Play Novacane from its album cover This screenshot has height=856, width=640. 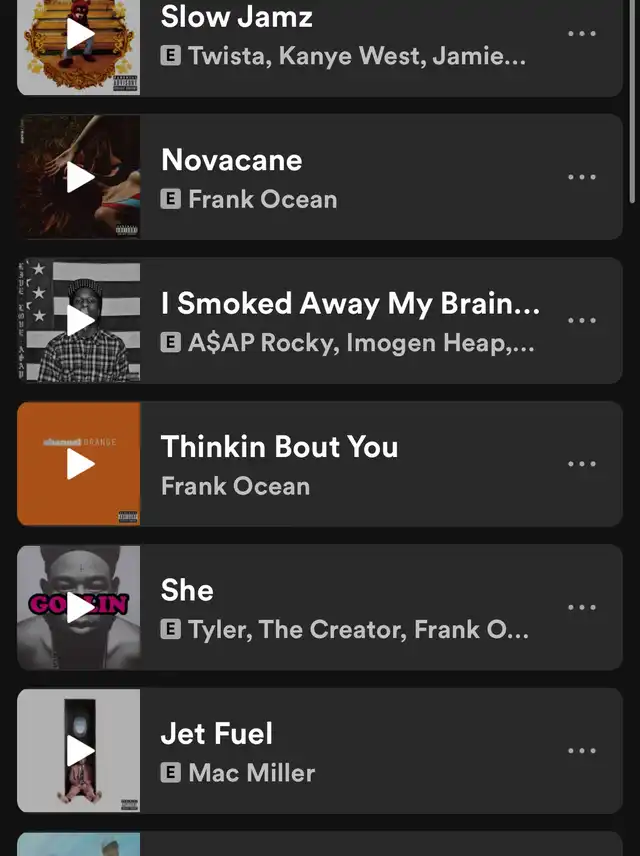pos(80,177)
